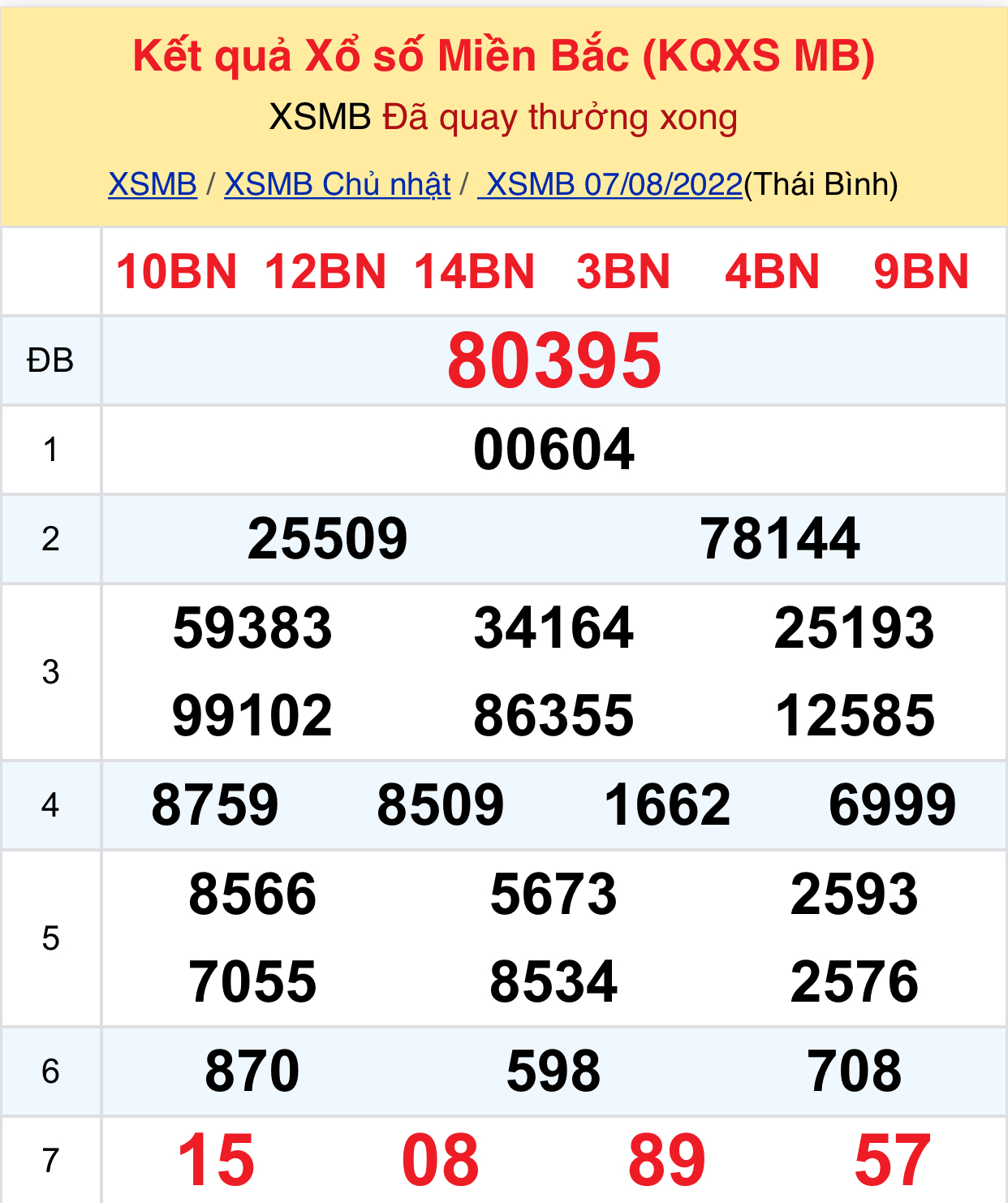1008x1203 pixels.
Task: Select the 3BN ticket code
Action: click(x=622, y=272)
